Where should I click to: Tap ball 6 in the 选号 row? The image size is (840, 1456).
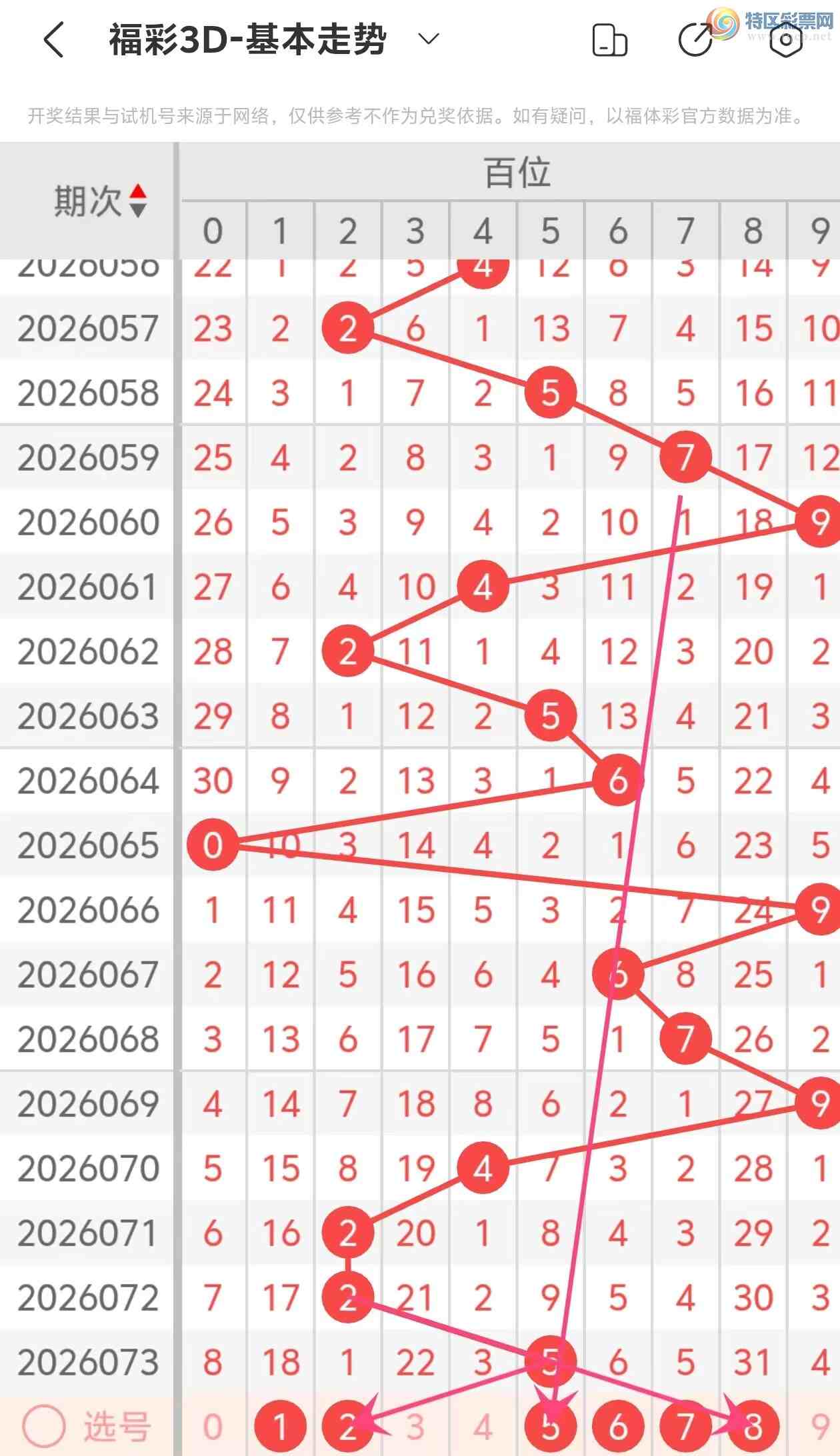pos(618,1427)
